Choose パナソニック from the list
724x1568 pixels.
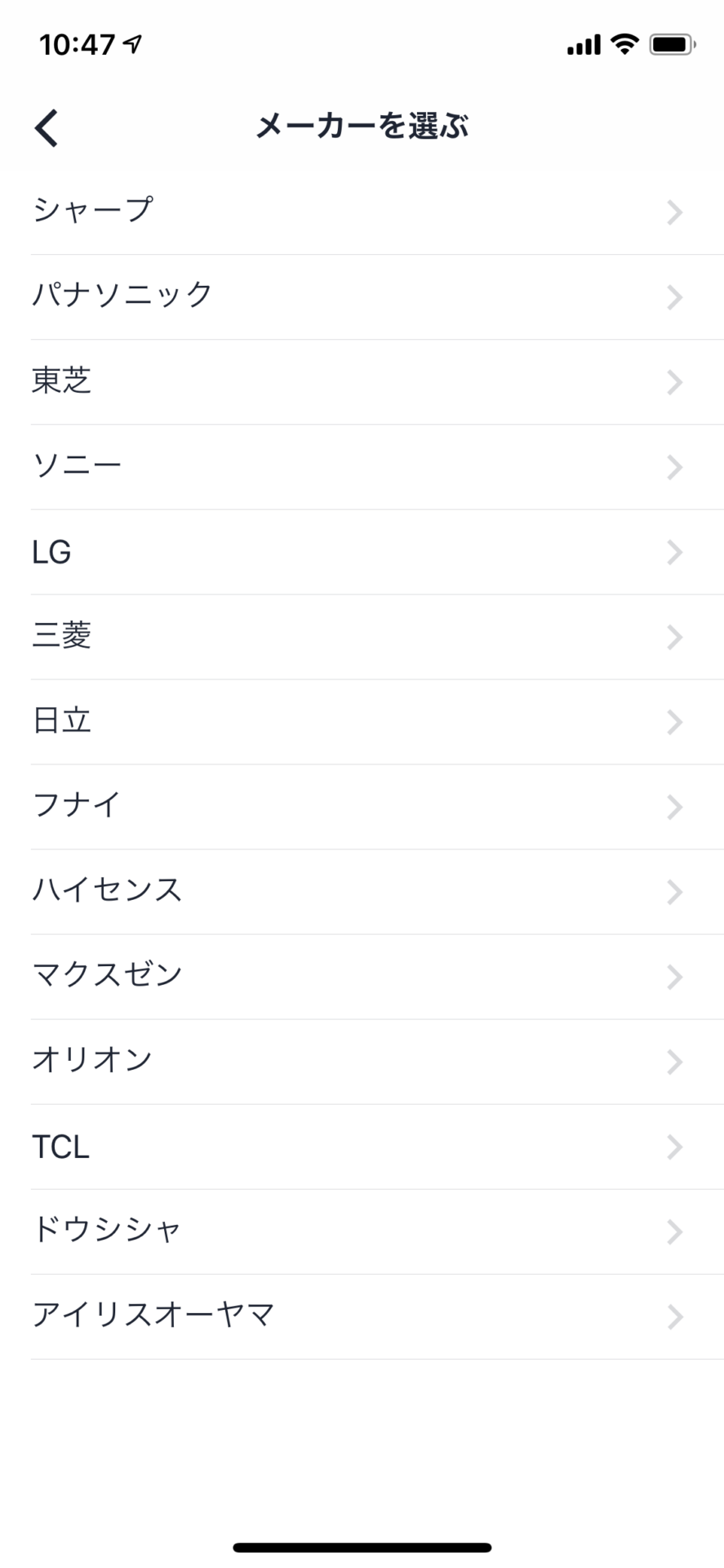(x=362, y=297)
